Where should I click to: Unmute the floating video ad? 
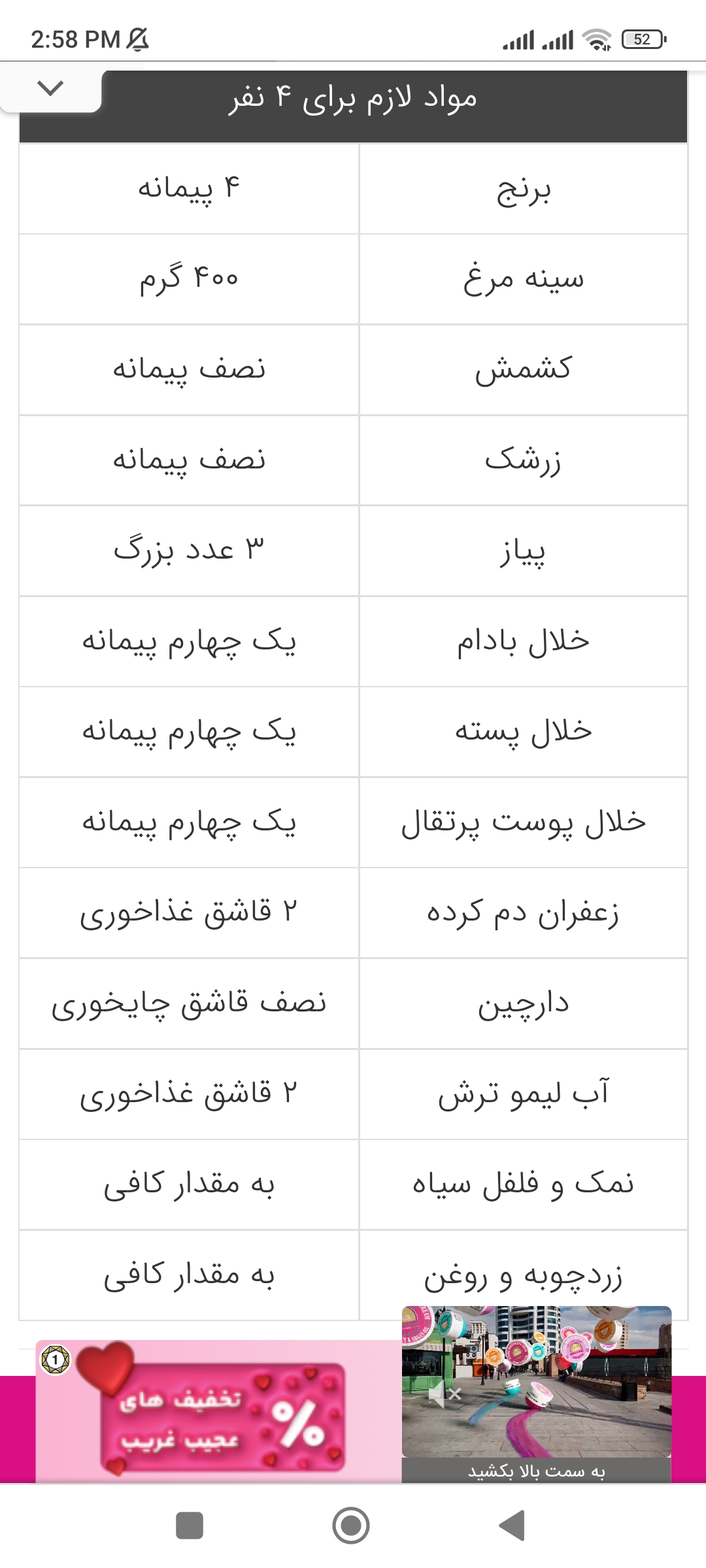[444, 1395]
